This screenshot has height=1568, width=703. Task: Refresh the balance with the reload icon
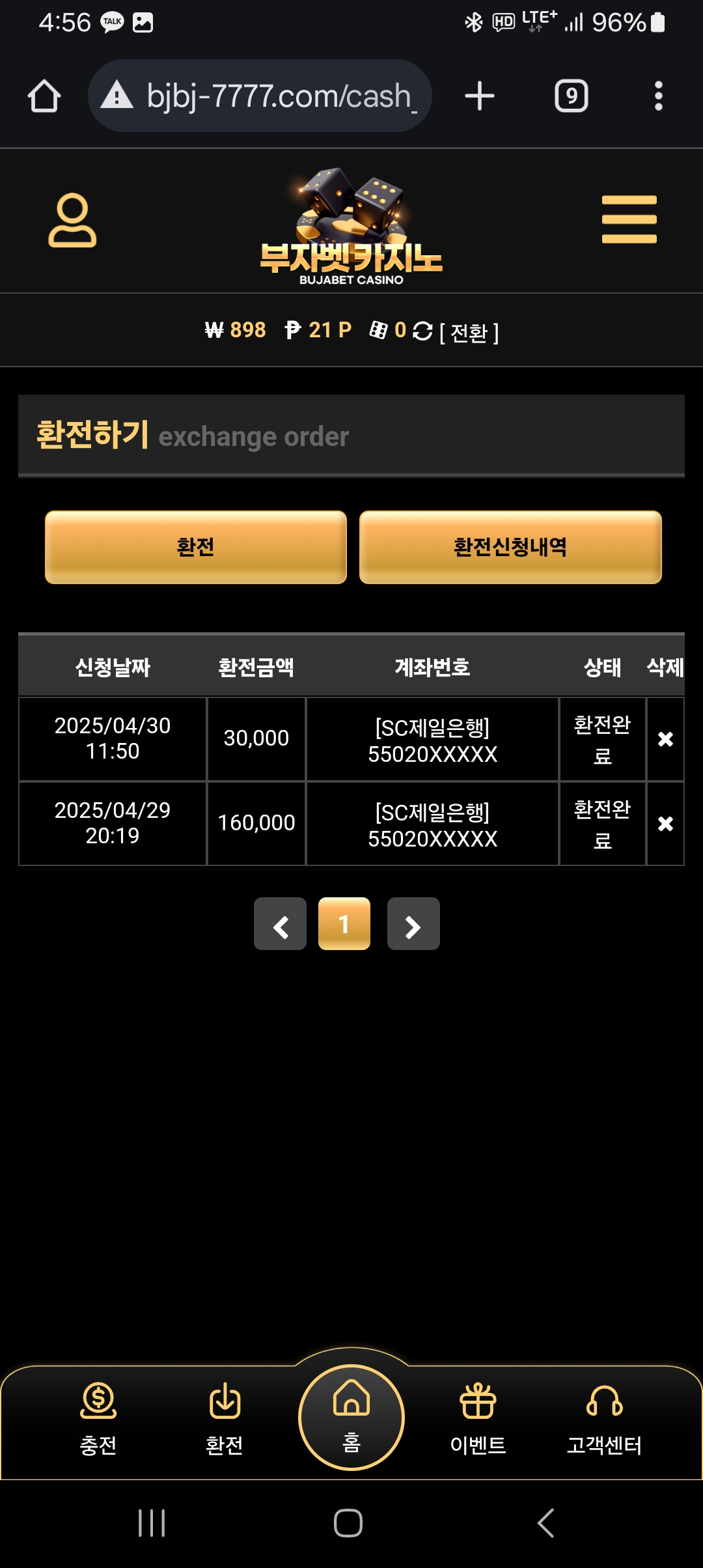422,331
